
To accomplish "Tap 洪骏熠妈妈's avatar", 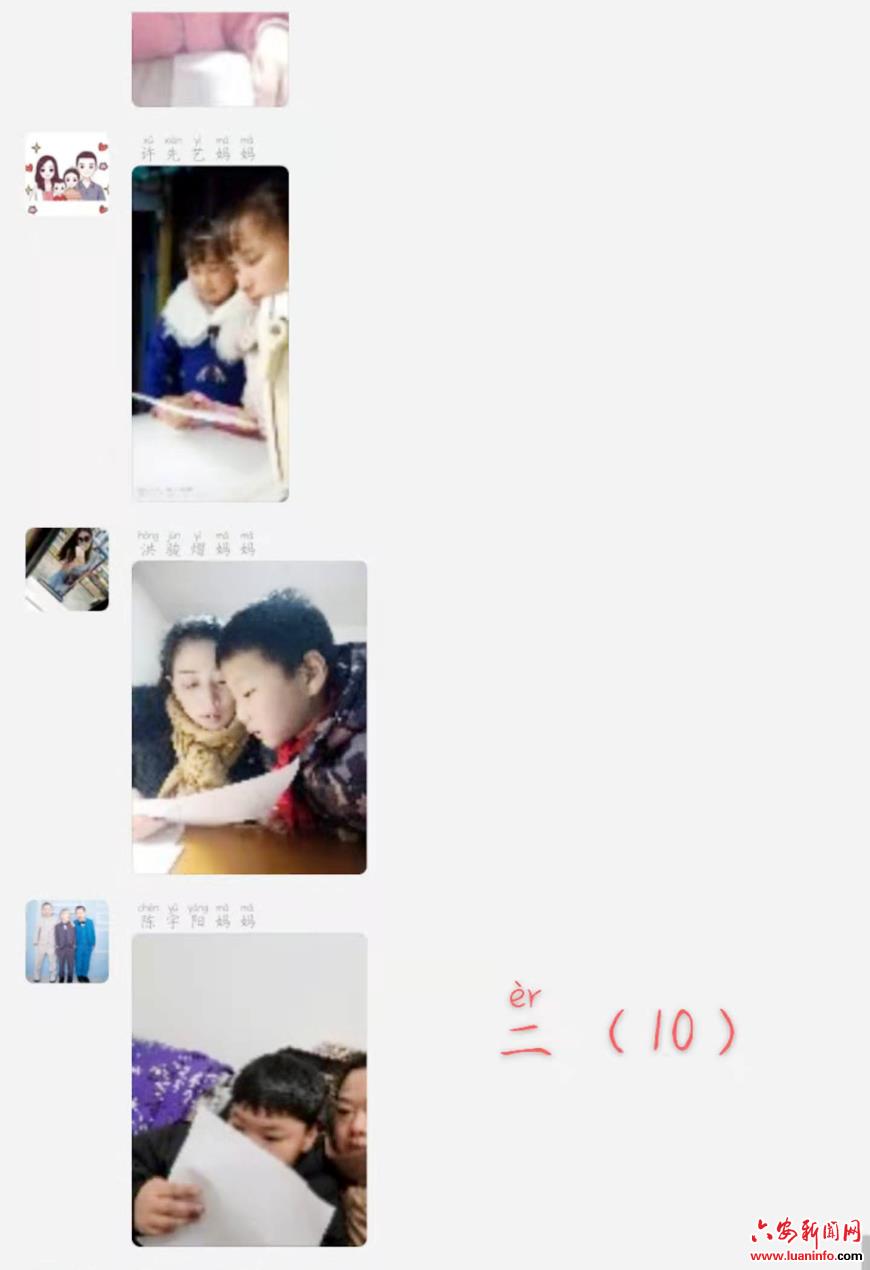I will coord(67,569).
